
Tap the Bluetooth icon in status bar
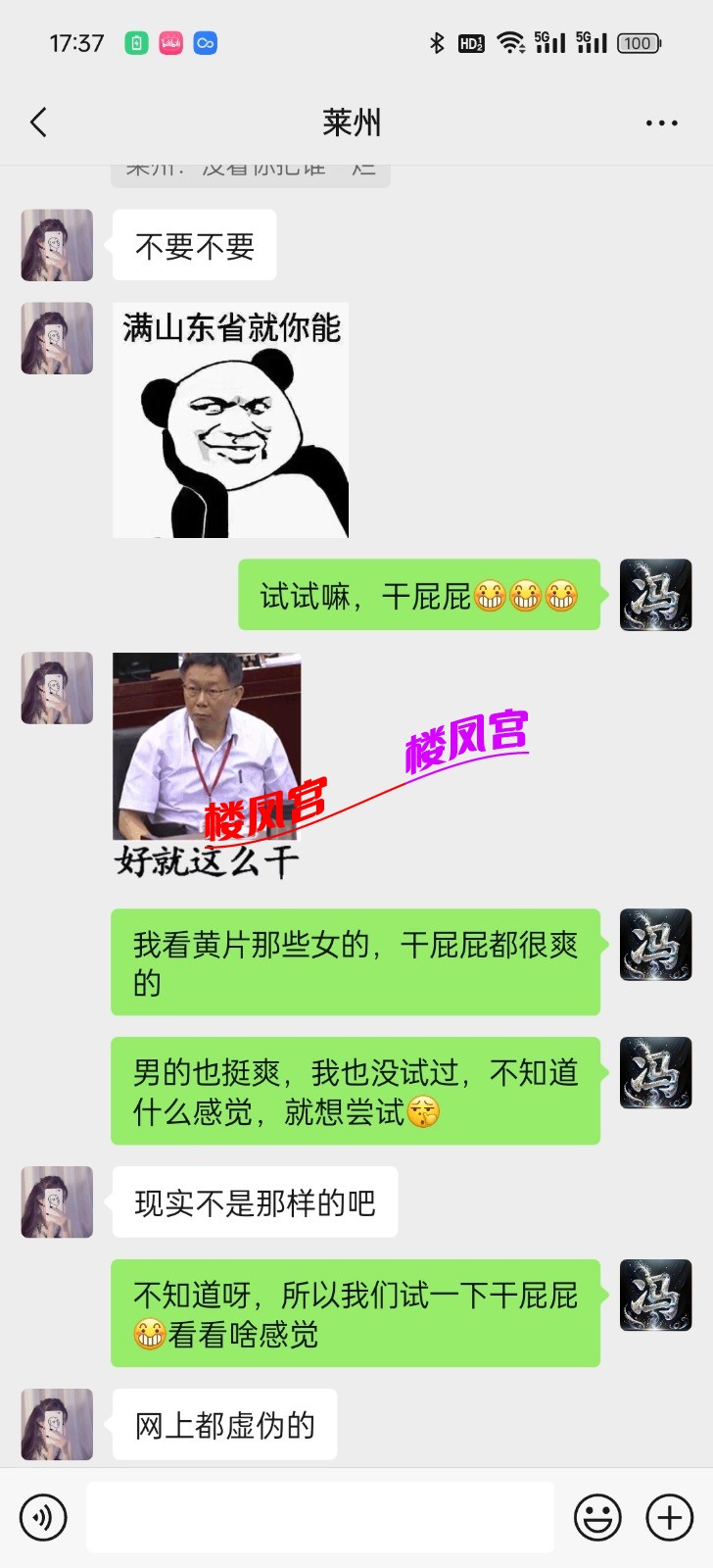point(435,42)
